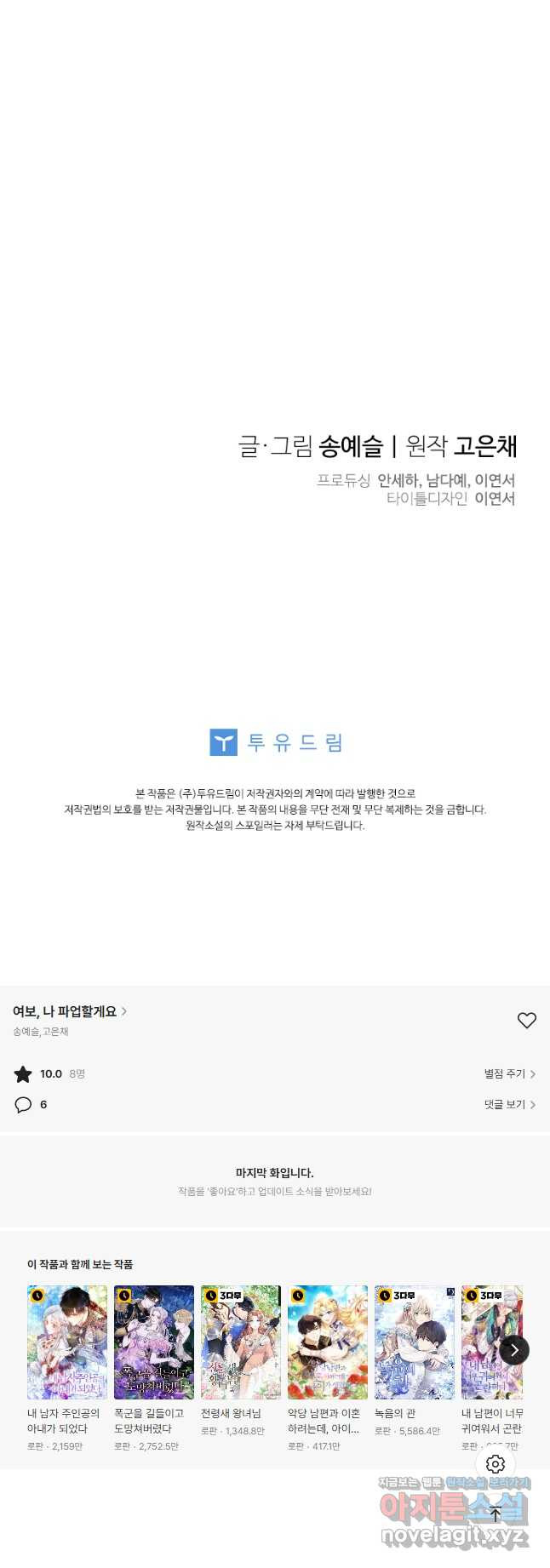
Task: Jump back to the top of the page
Action: (496, 1513)
